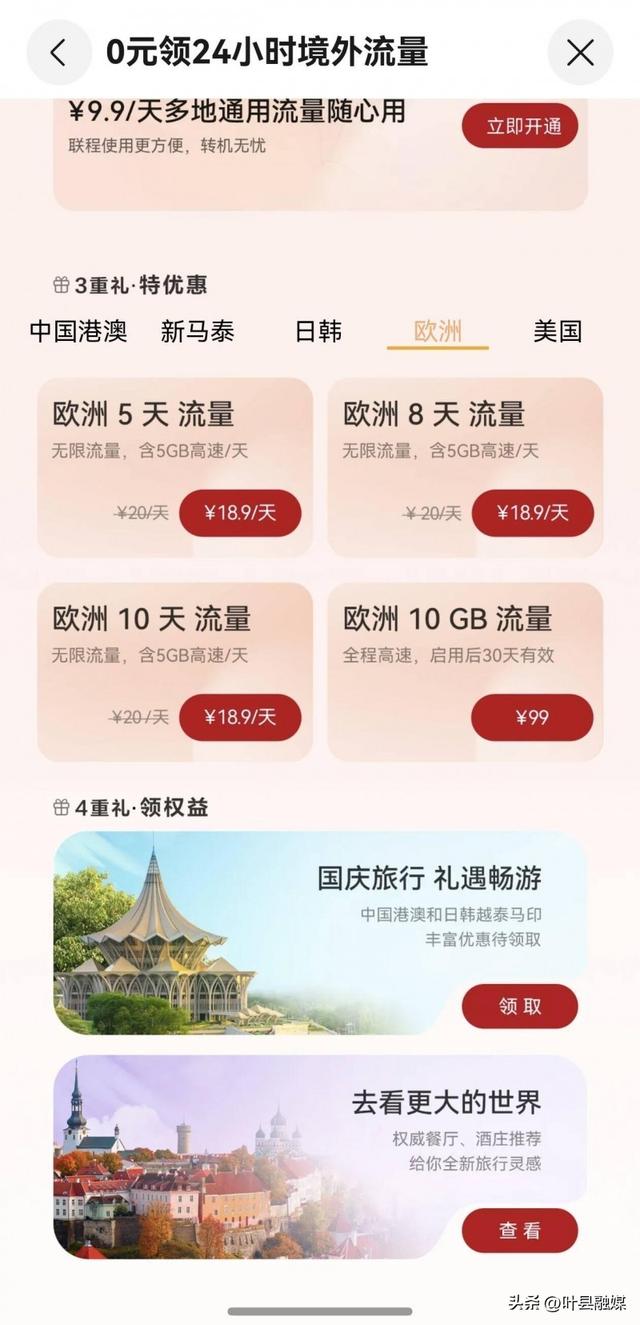Screen dimensions: 640x1325
Task: Tap 领取 on the 国庆旅行 banner
Action: click(519, 1006)
